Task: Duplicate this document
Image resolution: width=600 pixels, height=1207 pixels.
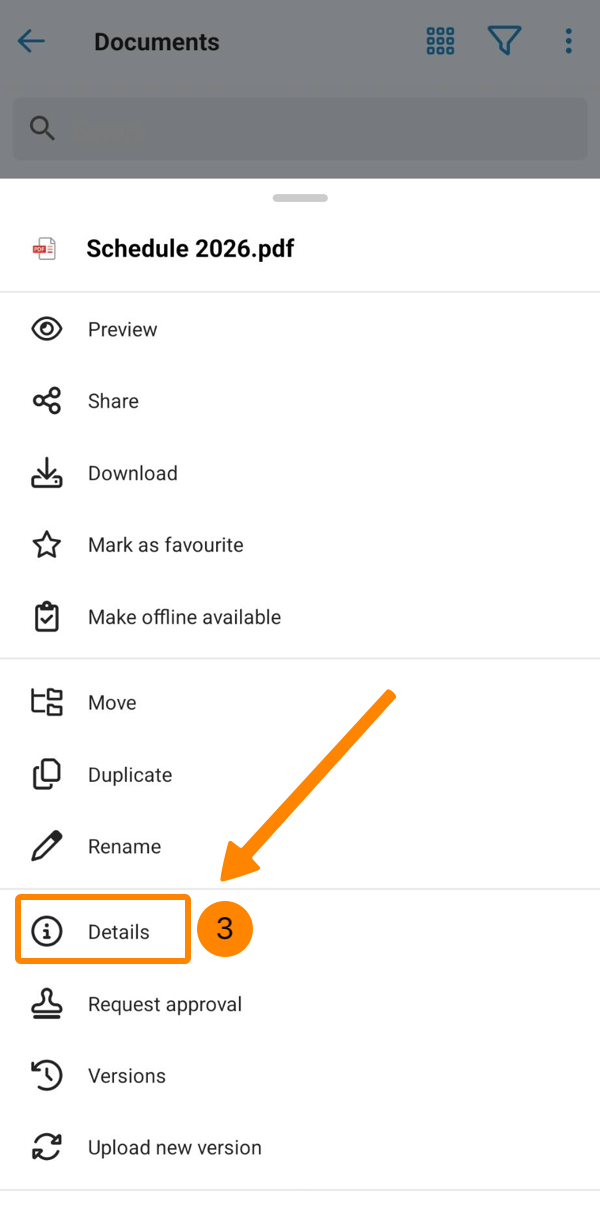Action: point(129,775)
